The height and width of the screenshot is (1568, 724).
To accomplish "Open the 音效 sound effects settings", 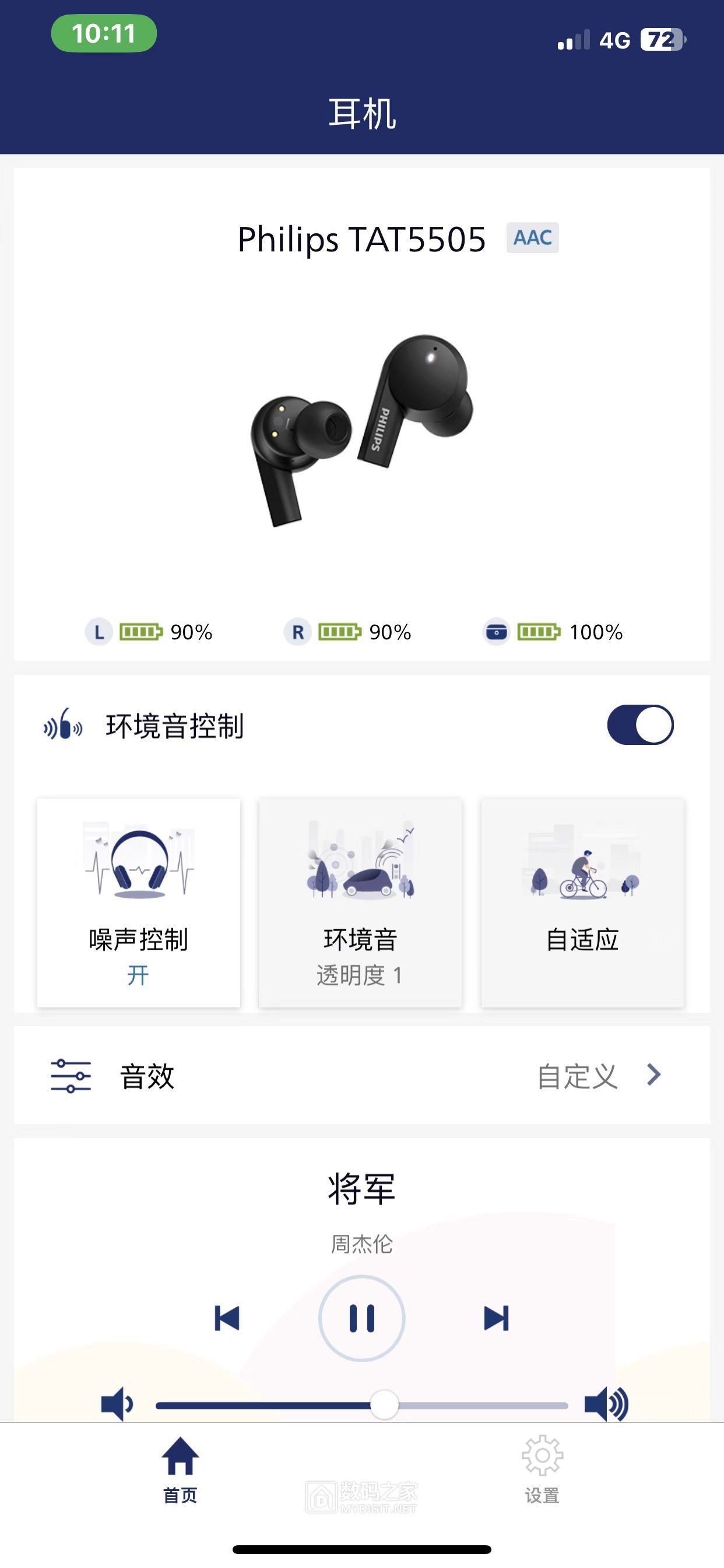I will (361, 1076).
